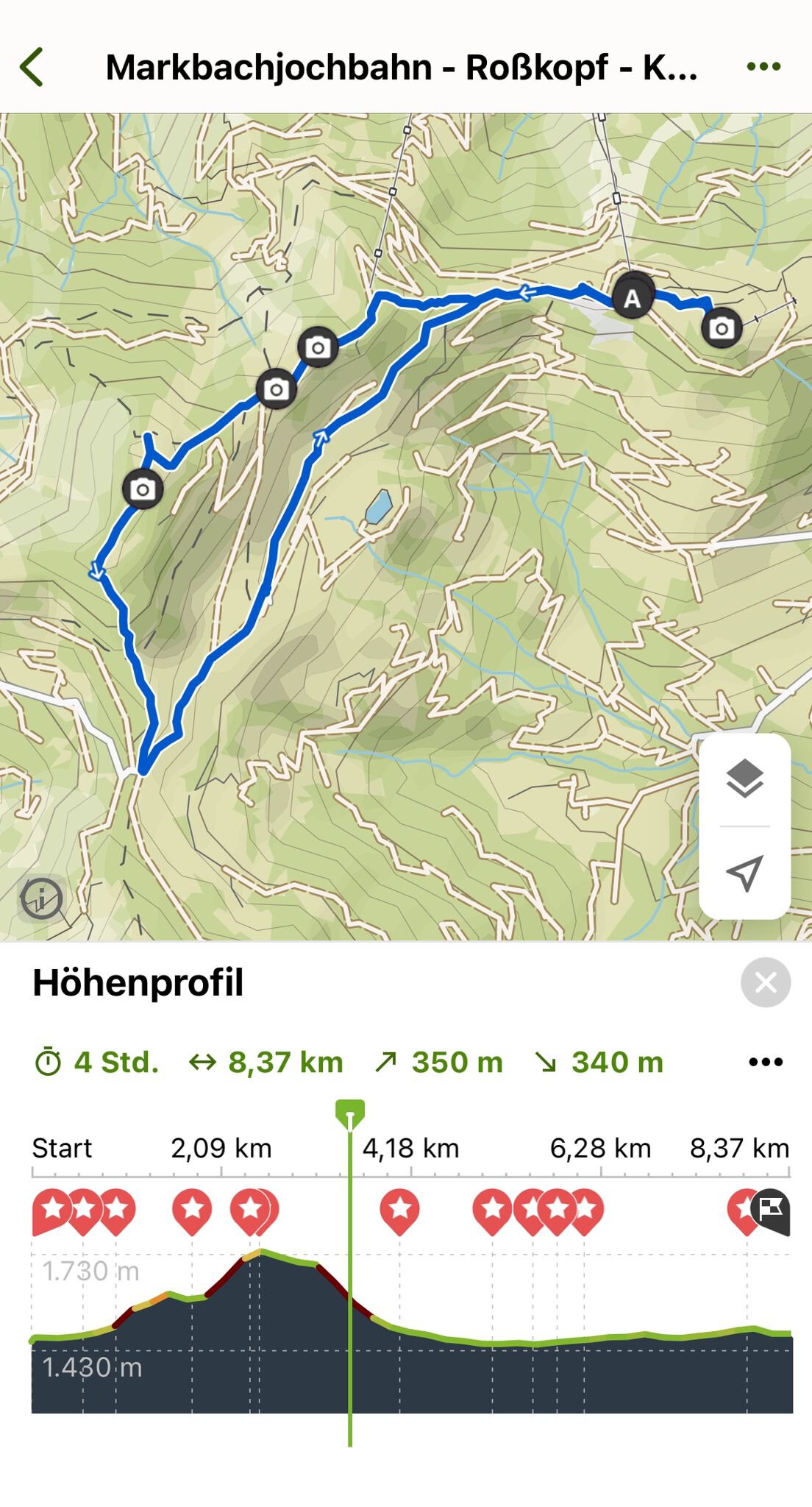
Task: Open map info and attribution
Action: (42, 898)
